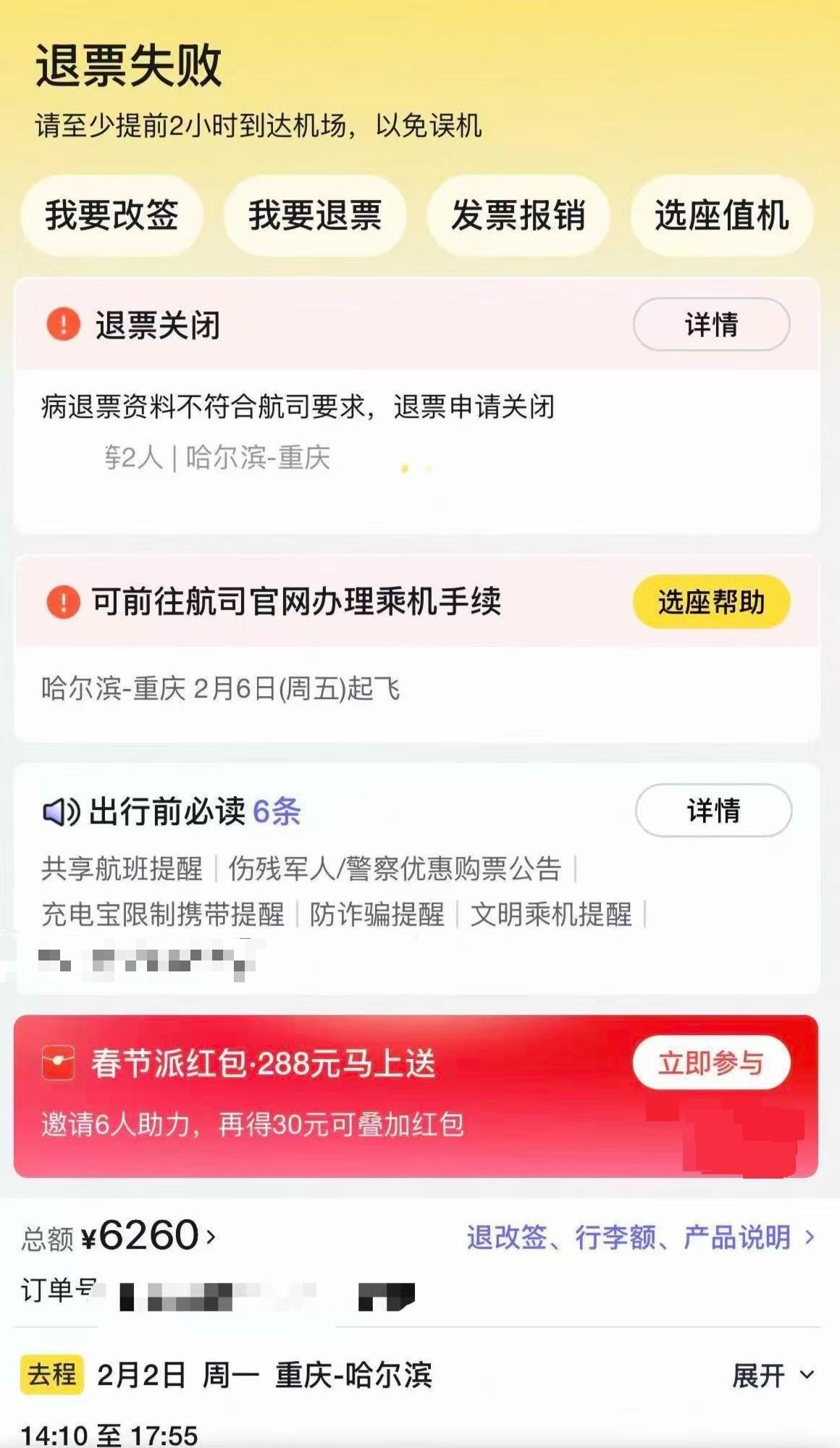Open 发票报销 for invoice reimbursement
Image resolution: width=840 pixels, height=1448 pixels.
tap(518, 215)
